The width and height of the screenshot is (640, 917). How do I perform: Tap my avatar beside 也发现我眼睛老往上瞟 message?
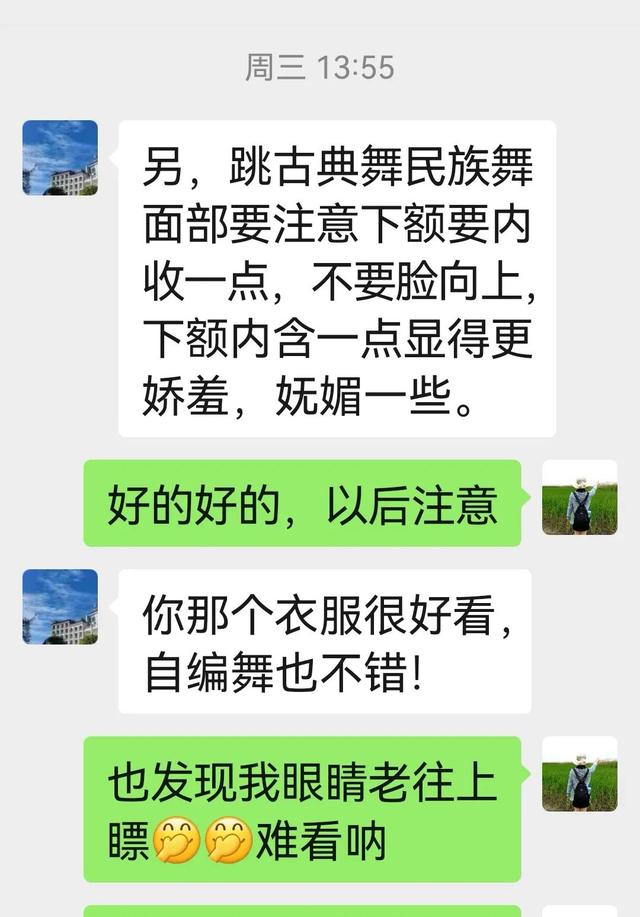pyautogui.click(x=579, y=773)
